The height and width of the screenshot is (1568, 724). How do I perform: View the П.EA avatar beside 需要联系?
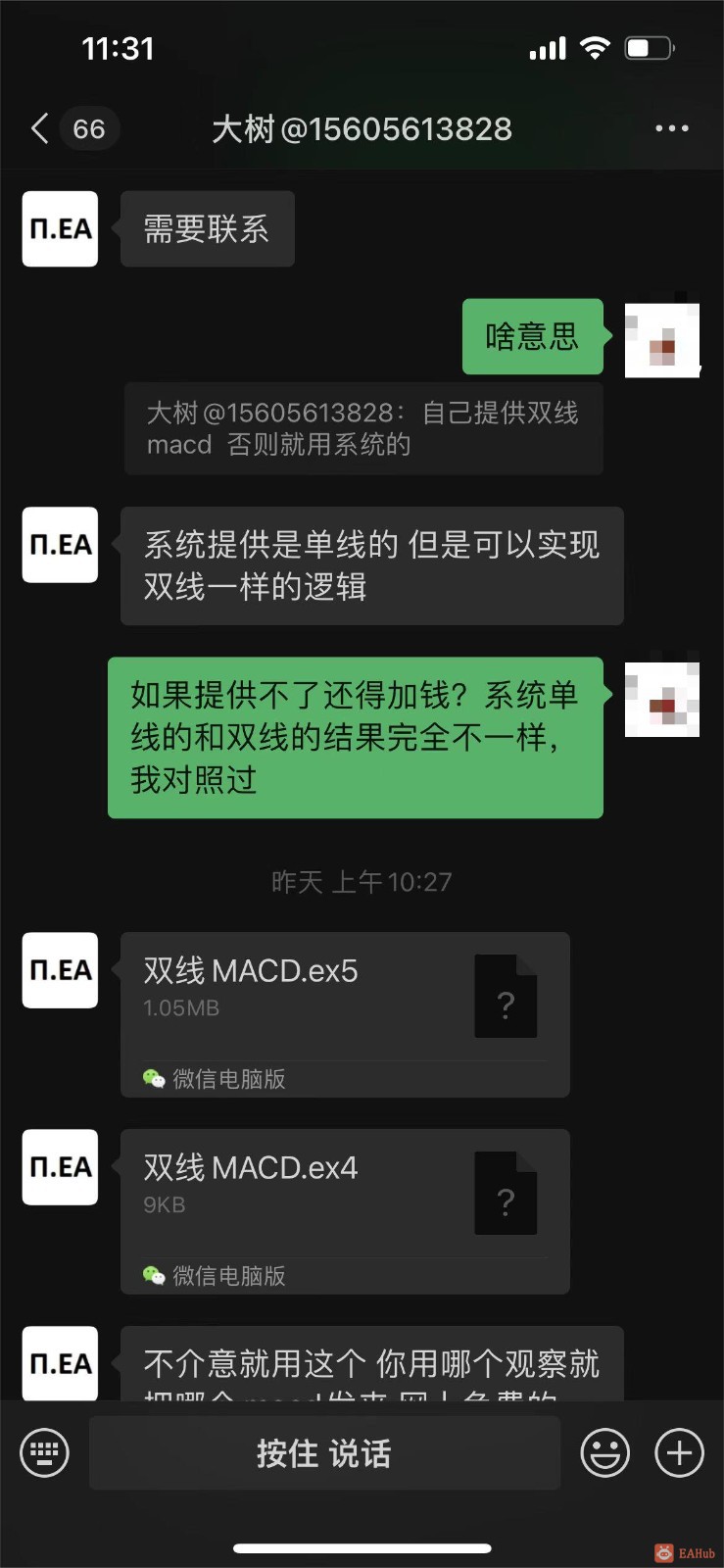pyautogui.click(x=61, y=229)
